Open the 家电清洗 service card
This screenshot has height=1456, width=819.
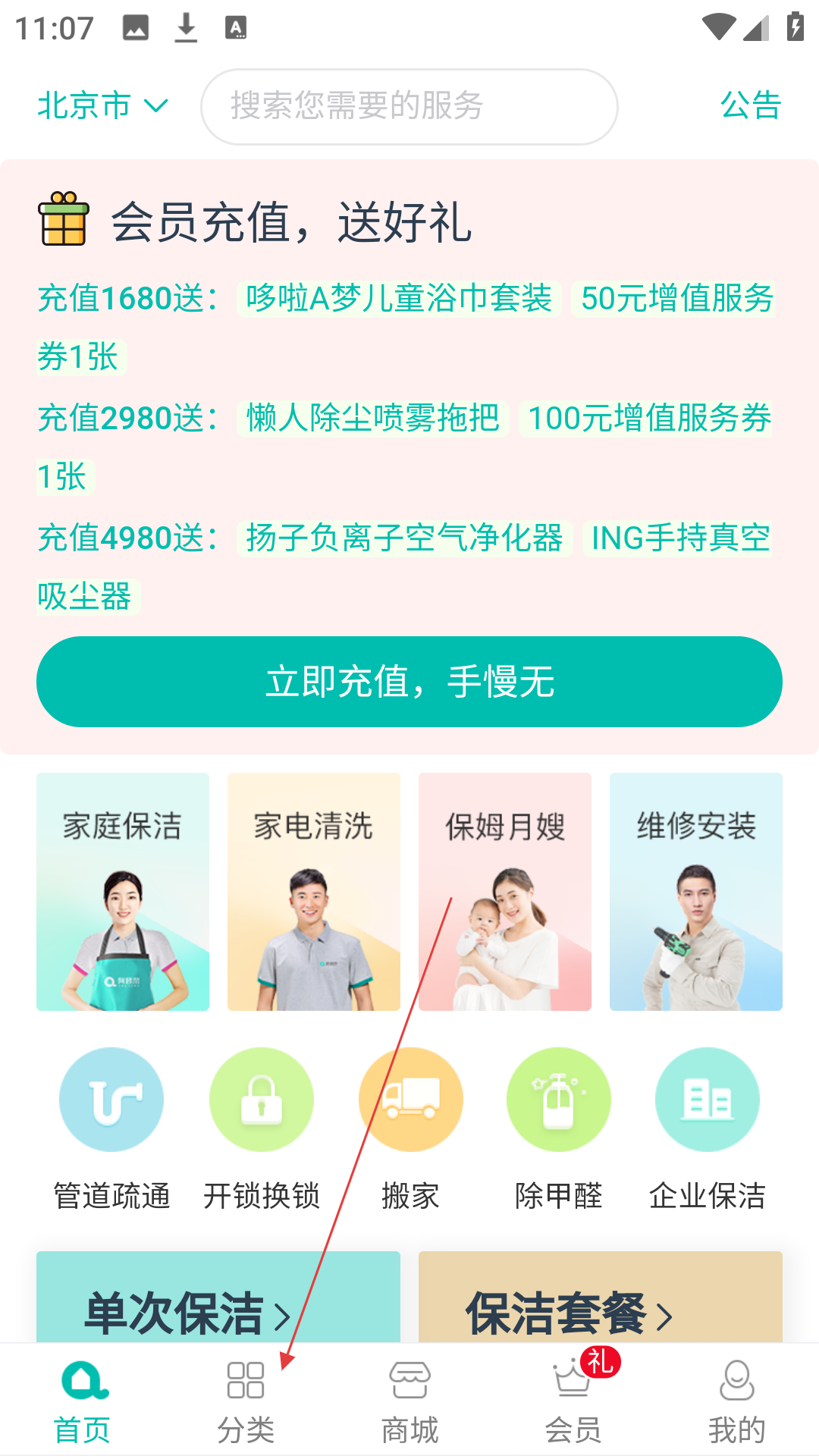click(x=314, y=892)
